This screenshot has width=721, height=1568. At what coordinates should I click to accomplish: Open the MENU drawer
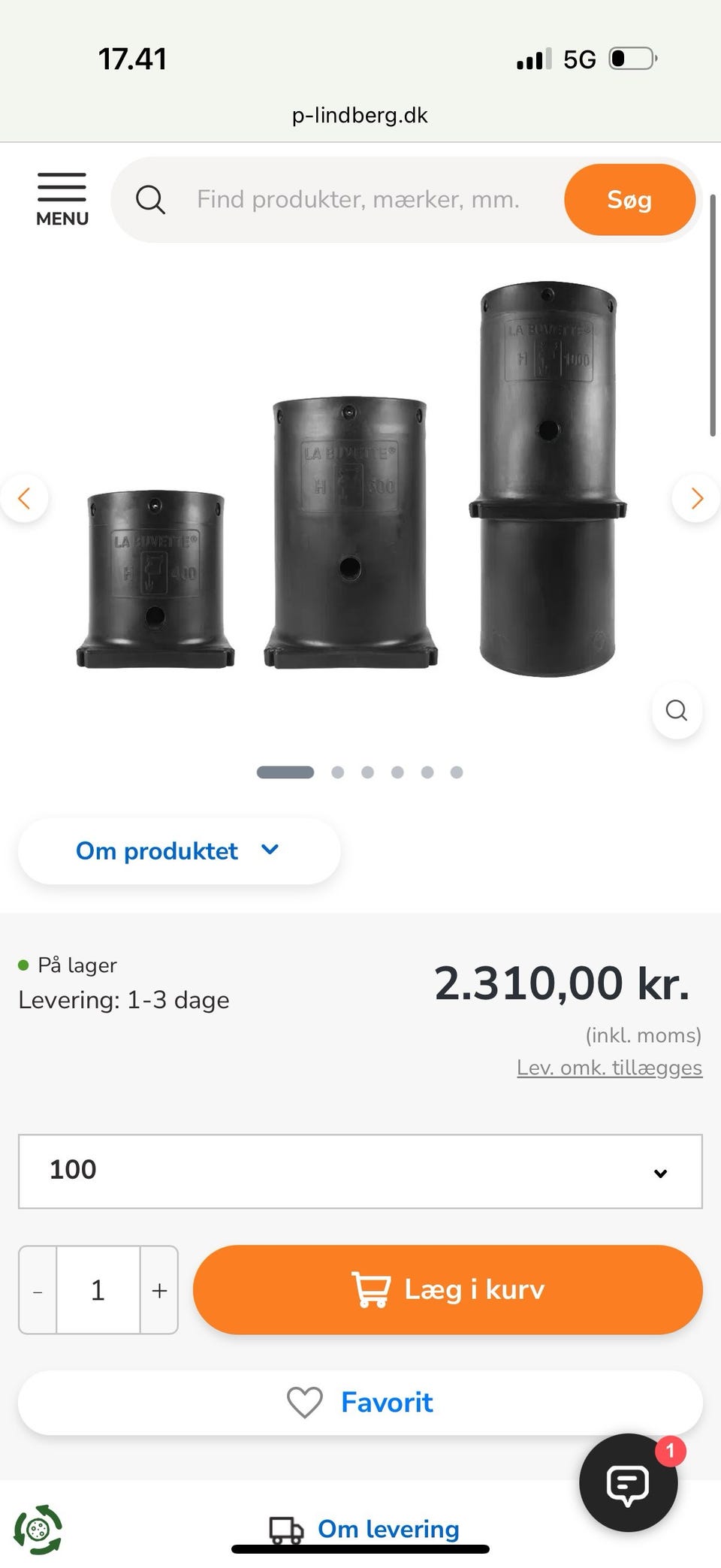click(62, 199)
